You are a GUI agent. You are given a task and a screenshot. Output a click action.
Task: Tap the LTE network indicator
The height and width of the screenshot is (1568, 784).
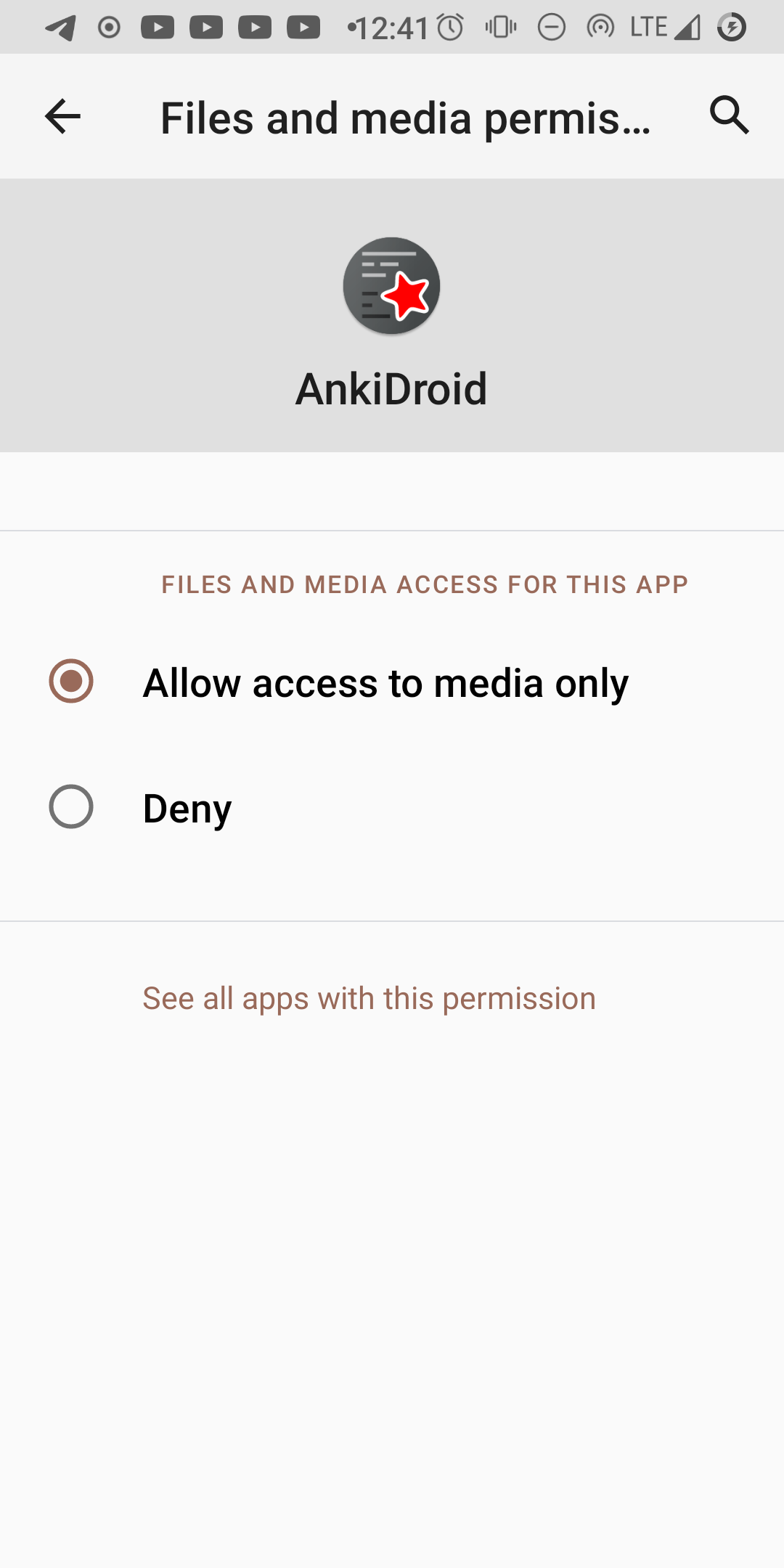coord(648,27)
